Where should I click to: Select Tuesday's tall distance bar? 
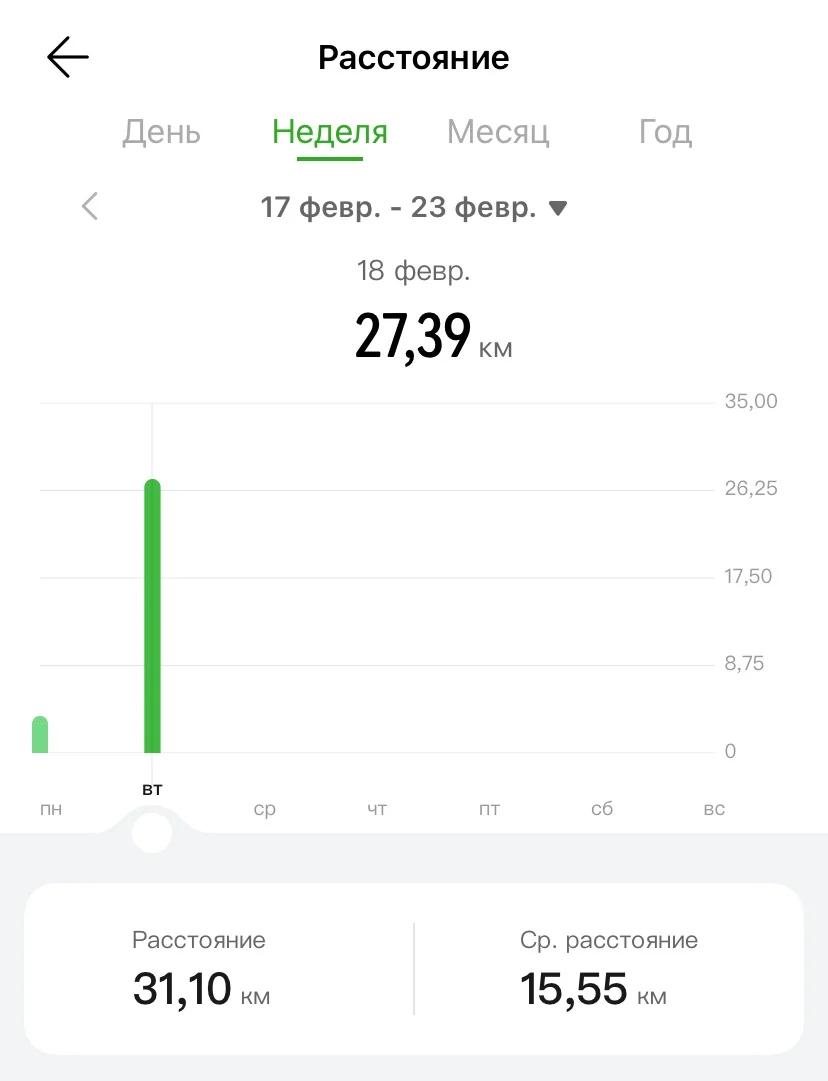click(x=152, y=616)
